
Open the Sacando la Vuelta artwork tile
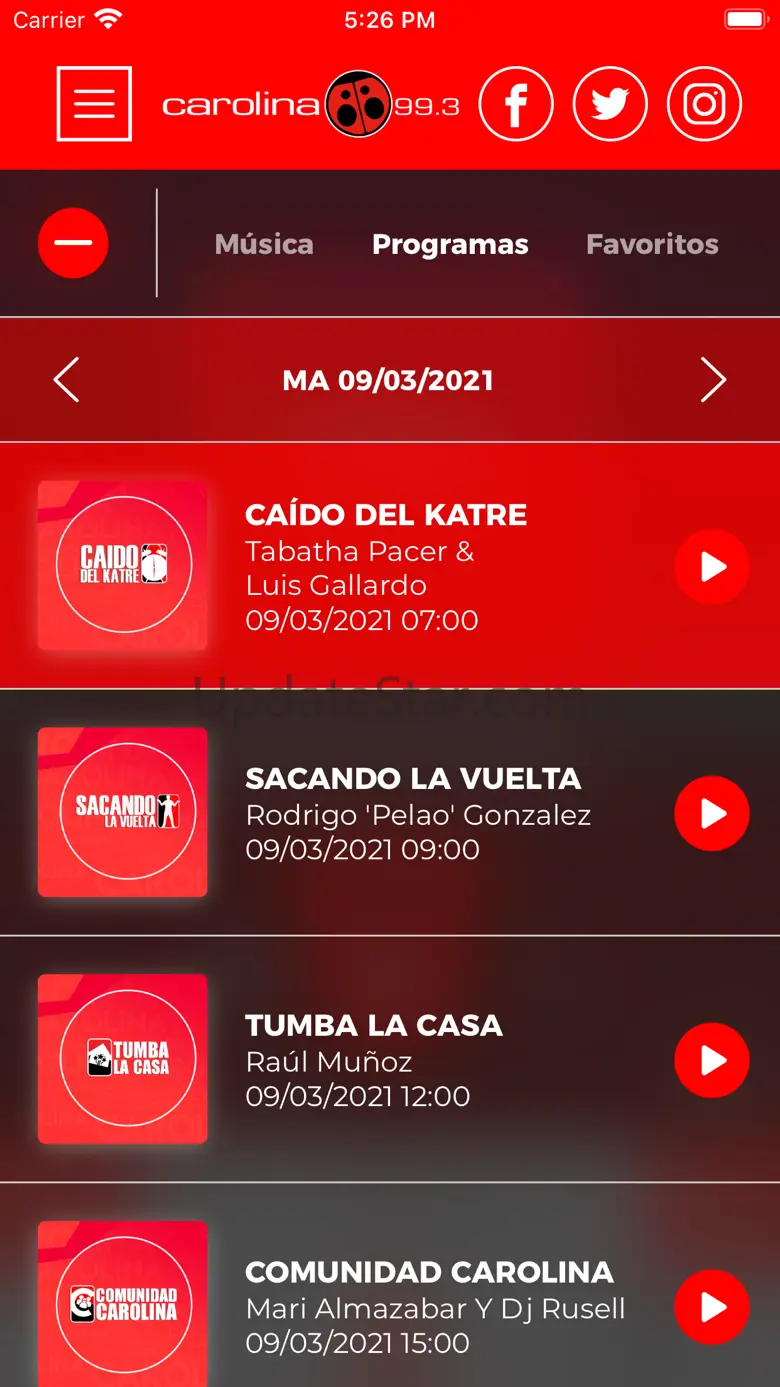[123, 812]
